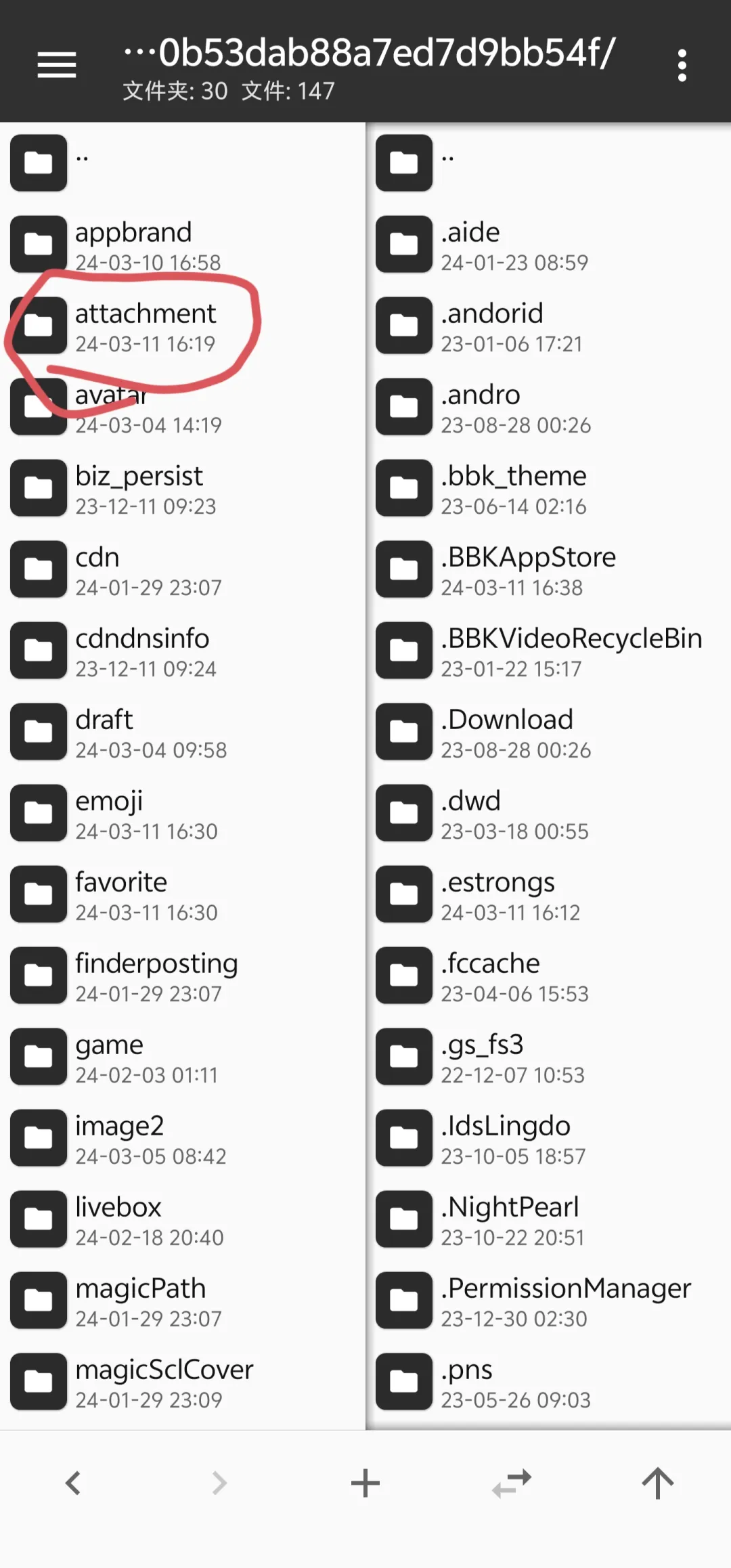Tap the plus button to create new
Image resolution: width=731 pixels, height=1568 pixels.
pos(365,1483)
